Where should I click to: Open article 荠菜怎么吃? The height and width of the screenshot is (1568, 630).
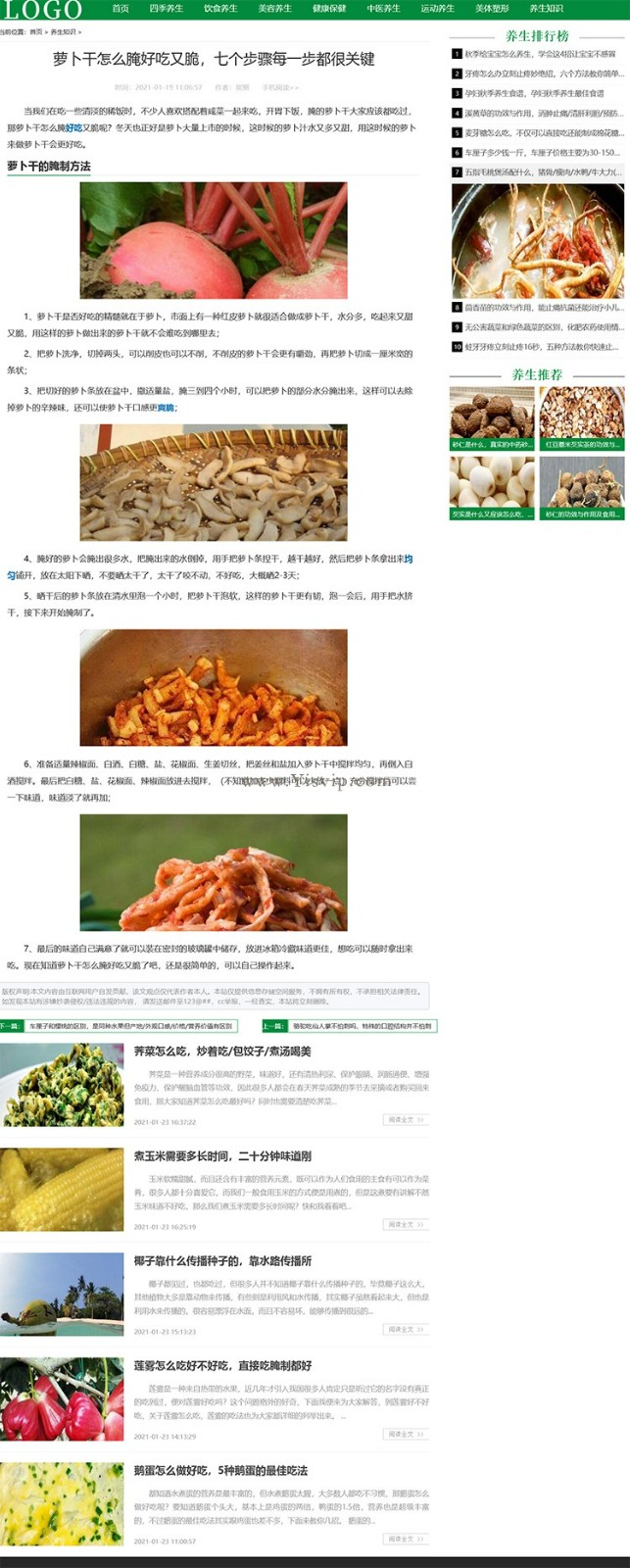pyautogui.click(x=222, y=1052)
